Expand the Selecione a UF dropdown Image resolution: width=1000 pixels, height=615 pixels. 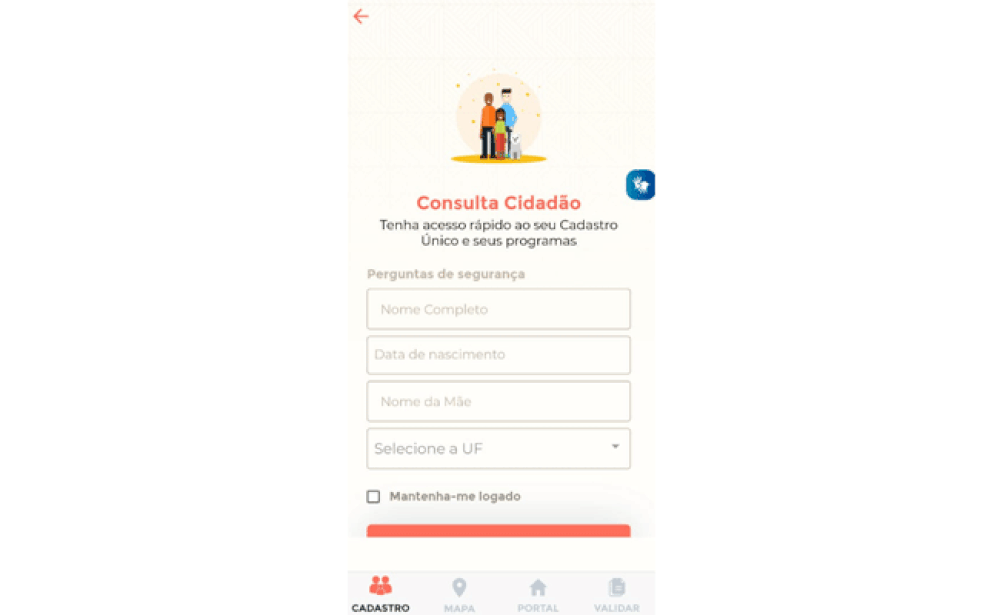(498, 448)
